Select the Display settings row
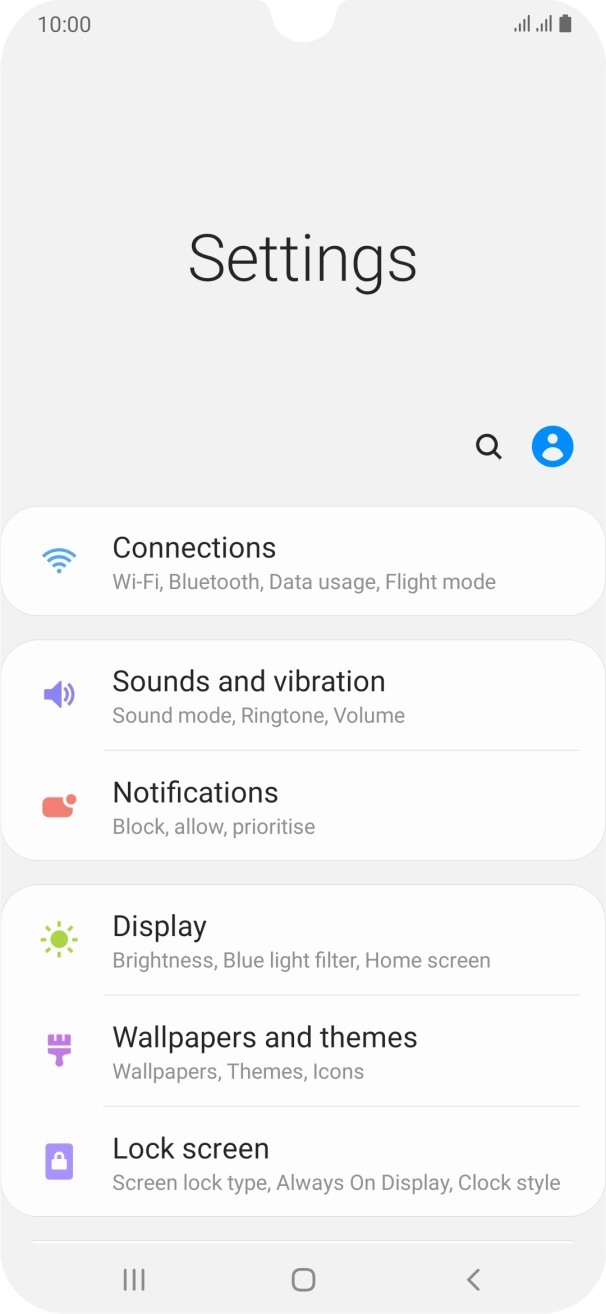 [x=302, y=941]
